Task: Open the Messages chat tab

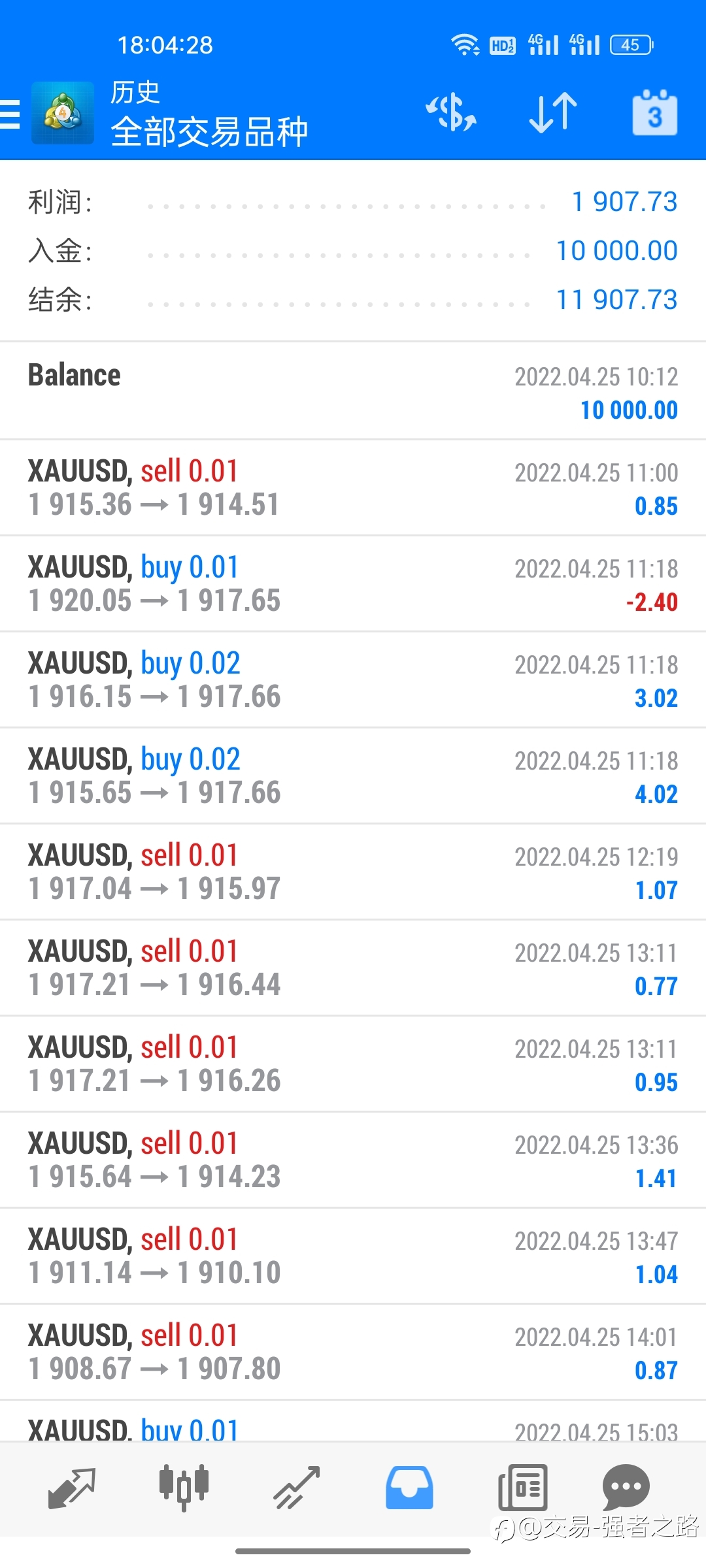Action: tap(626, 1488)
